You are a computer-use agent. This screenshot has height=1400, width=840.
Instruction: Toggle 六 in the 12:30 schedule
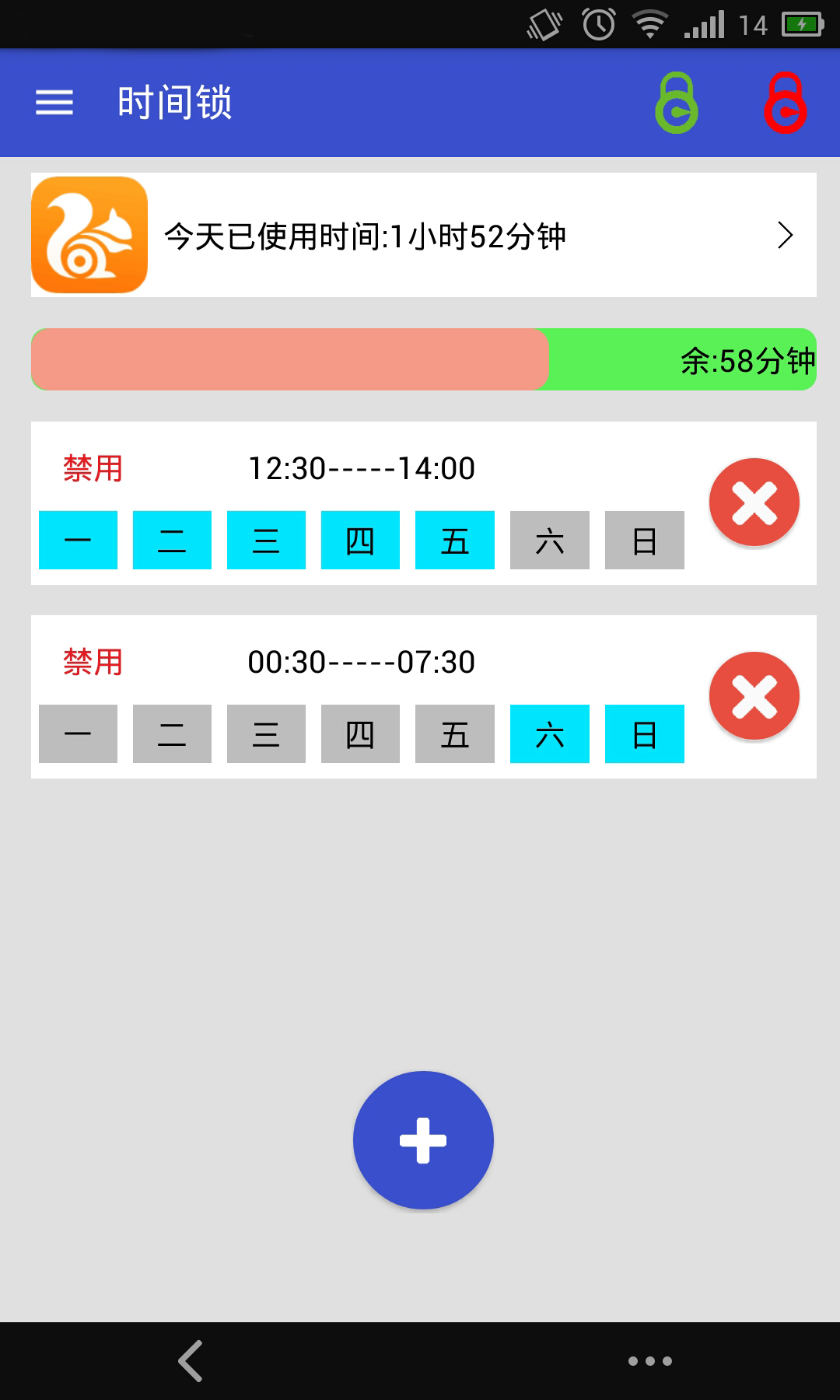coord(549,540)
